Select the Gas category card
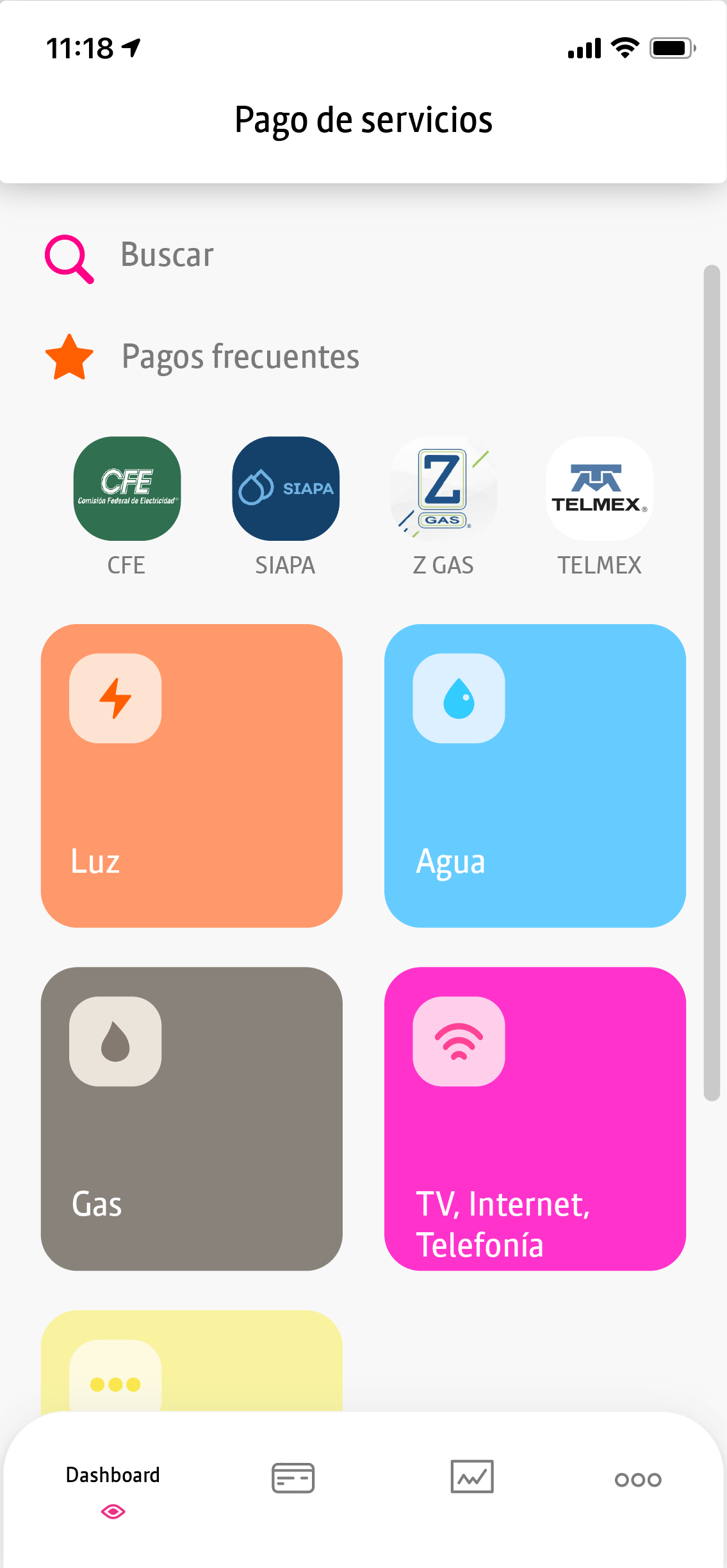This screenshot has width=727, height=1568. tap(192, 1118)
